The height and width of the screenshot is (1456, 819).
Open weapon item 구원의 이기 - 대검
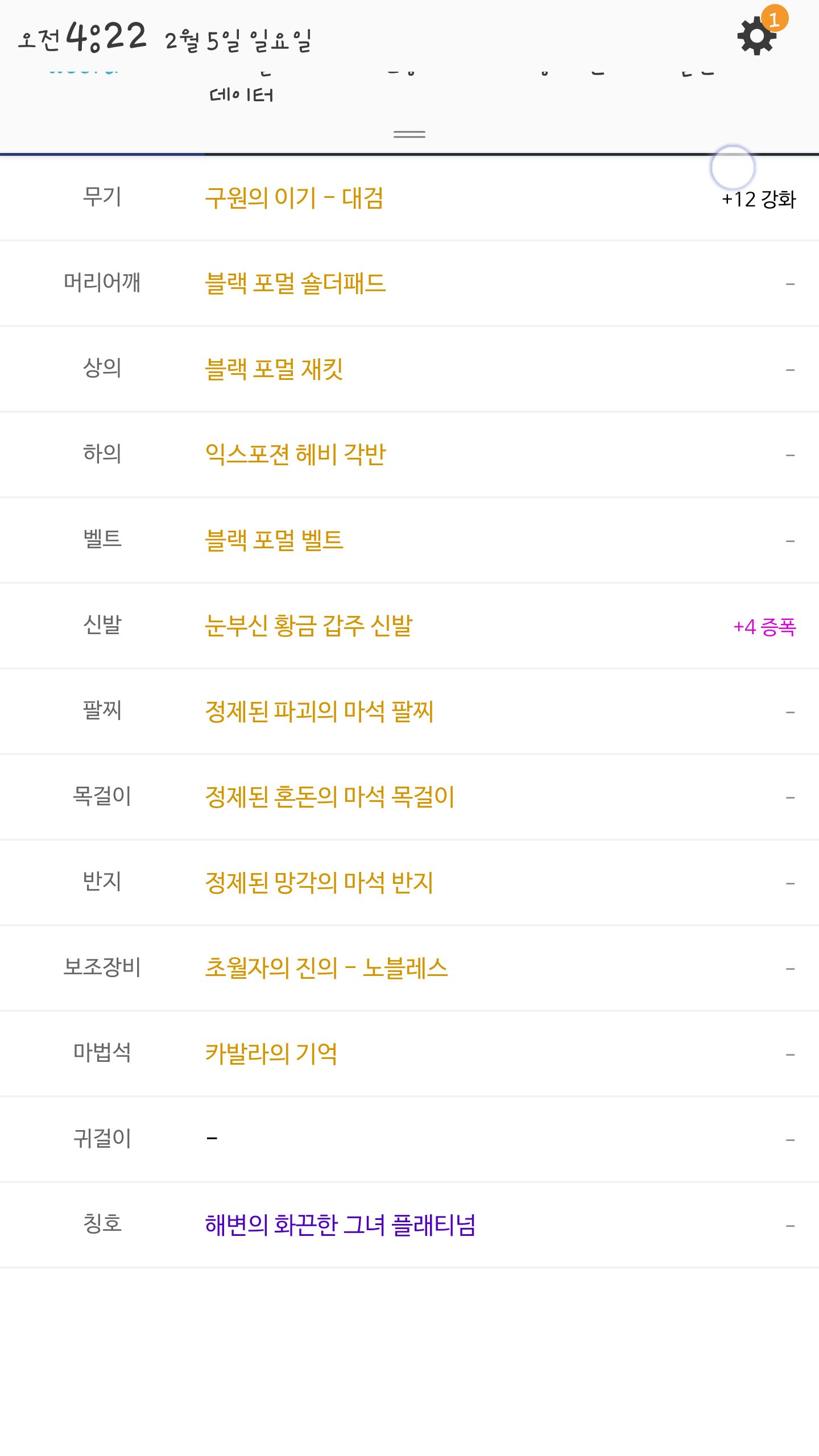(x=294, y=198)
